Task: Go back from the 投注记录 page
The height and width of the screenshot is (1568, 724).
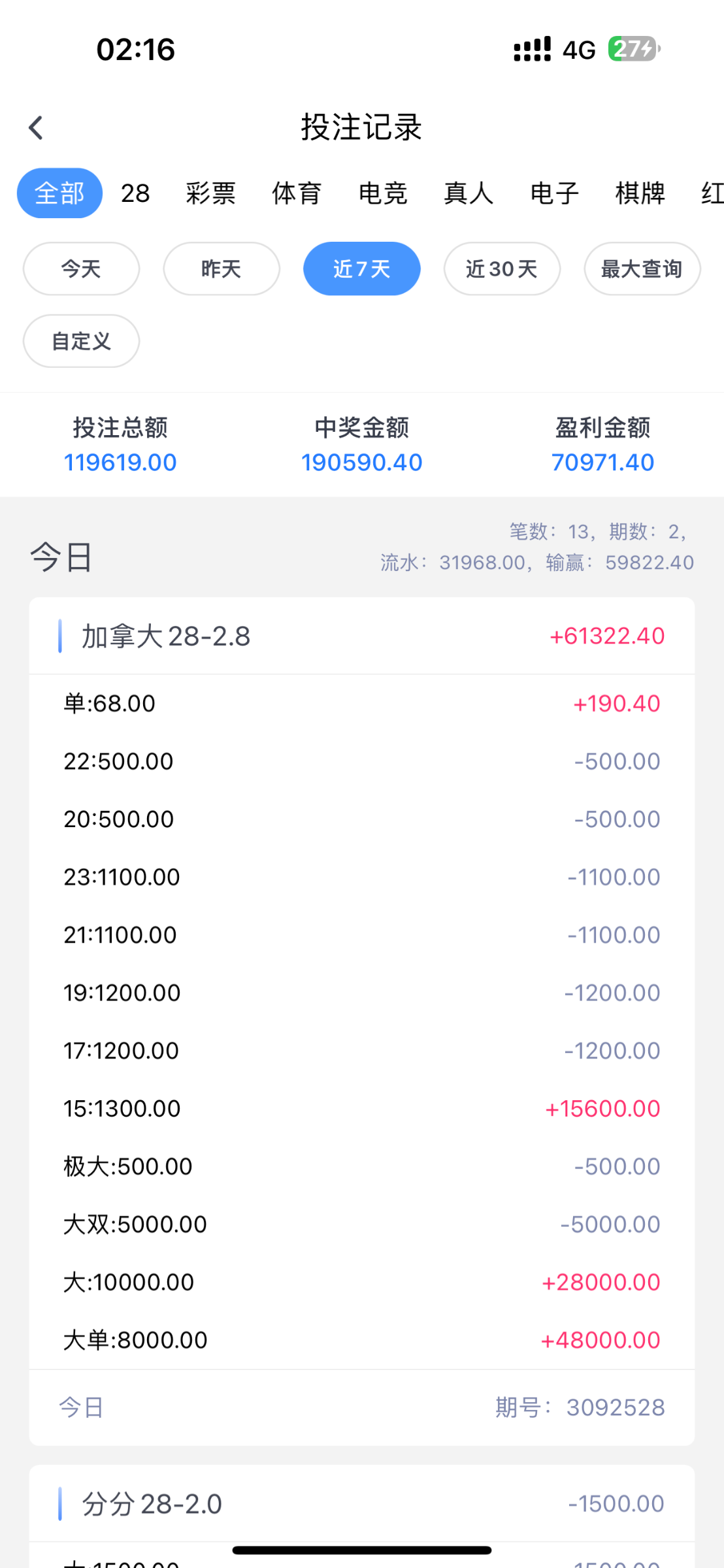Action: 36,128
